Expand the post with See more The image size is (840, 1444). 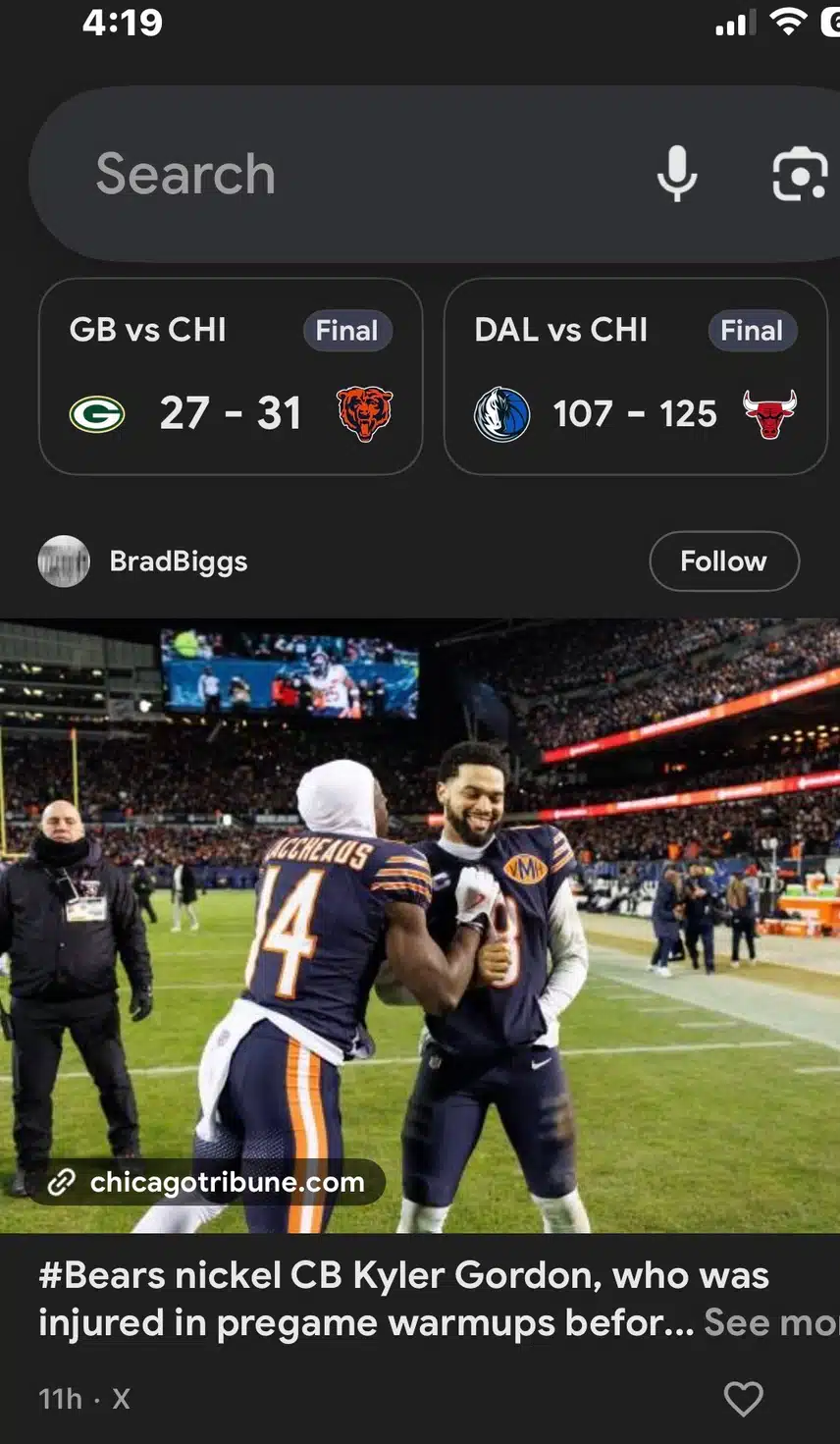(770, 1323)
